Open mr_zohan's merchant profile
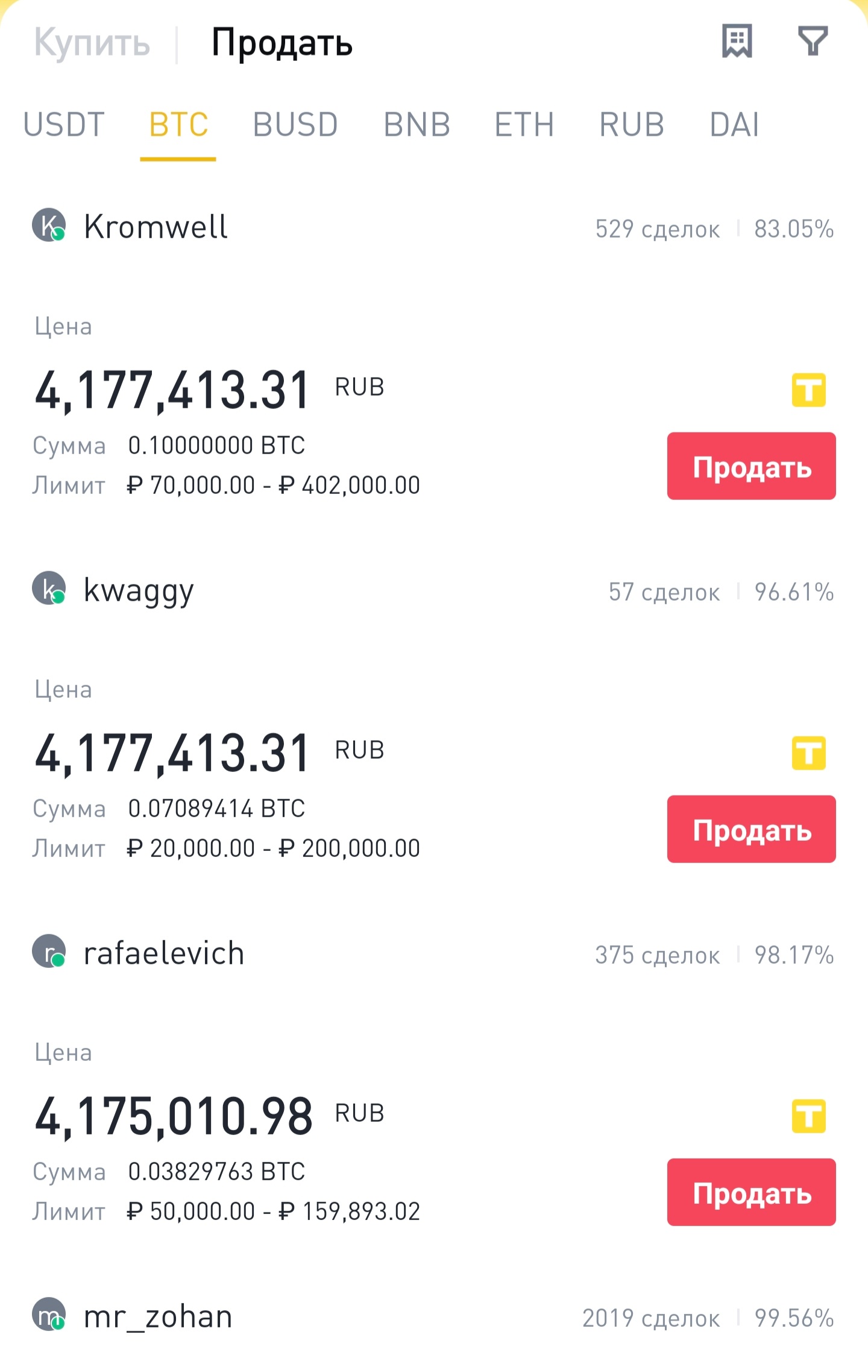868x1372 pixels. 157,1317
